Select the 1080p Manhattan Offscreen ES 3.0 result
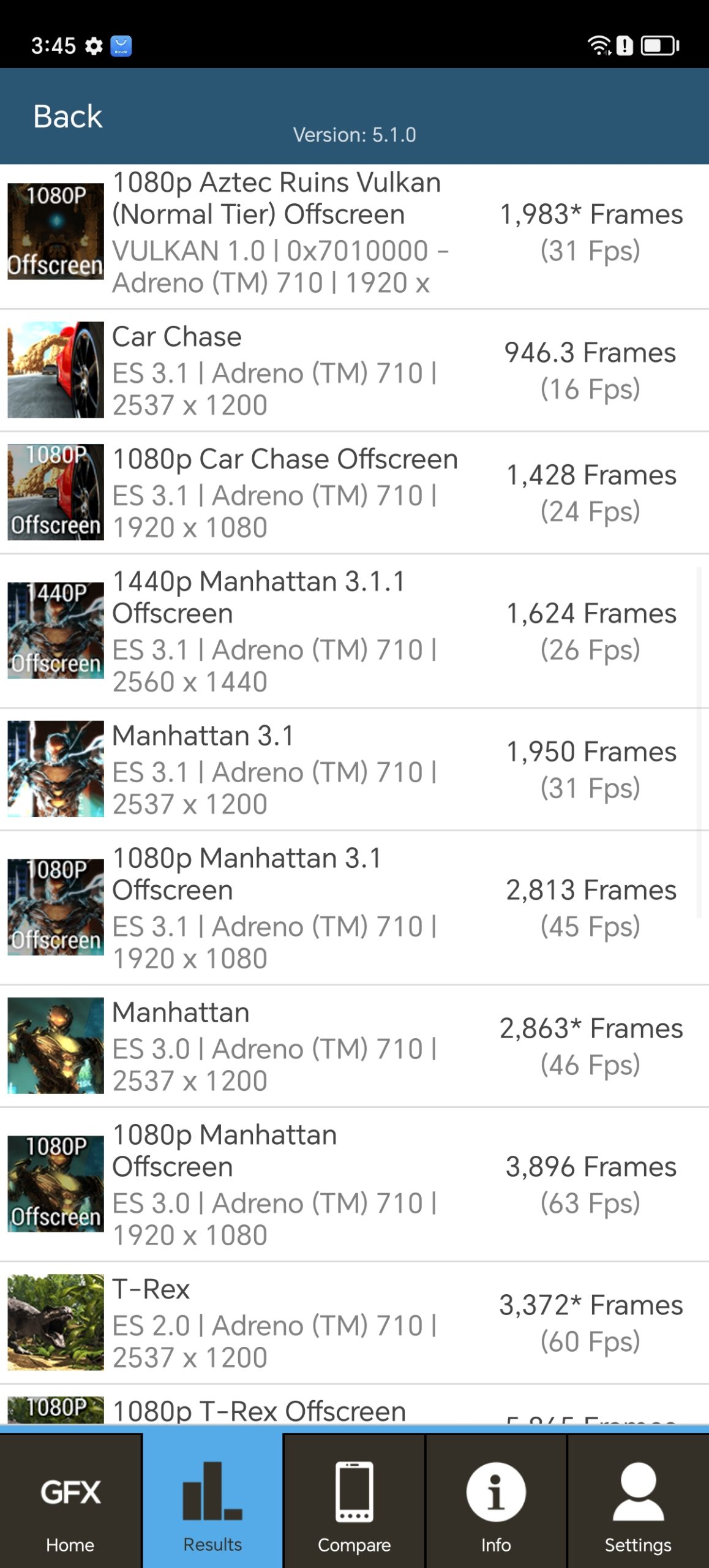Screen dimensions: 709x1568 click(x=354, y=1185)
